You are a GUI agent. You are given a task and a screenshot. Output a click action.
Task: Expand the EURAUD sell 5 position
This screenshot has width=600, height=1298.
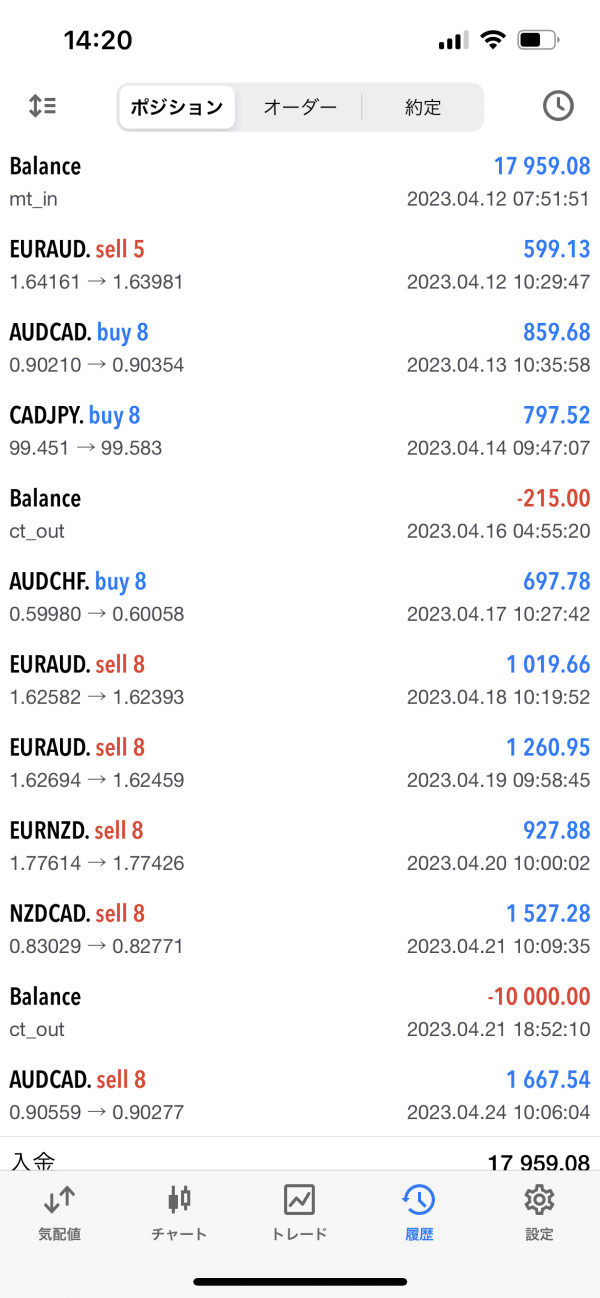coord(300,264)
